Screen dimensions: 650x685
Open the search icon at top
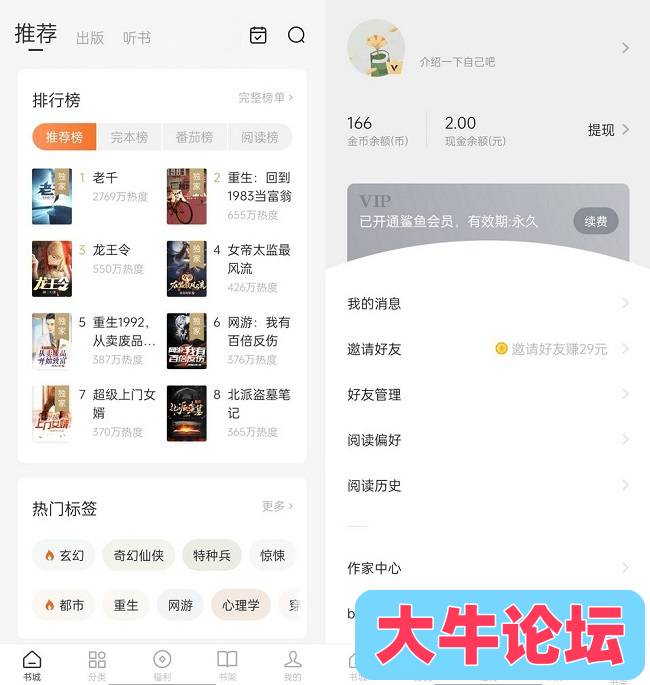click(296, 35)
